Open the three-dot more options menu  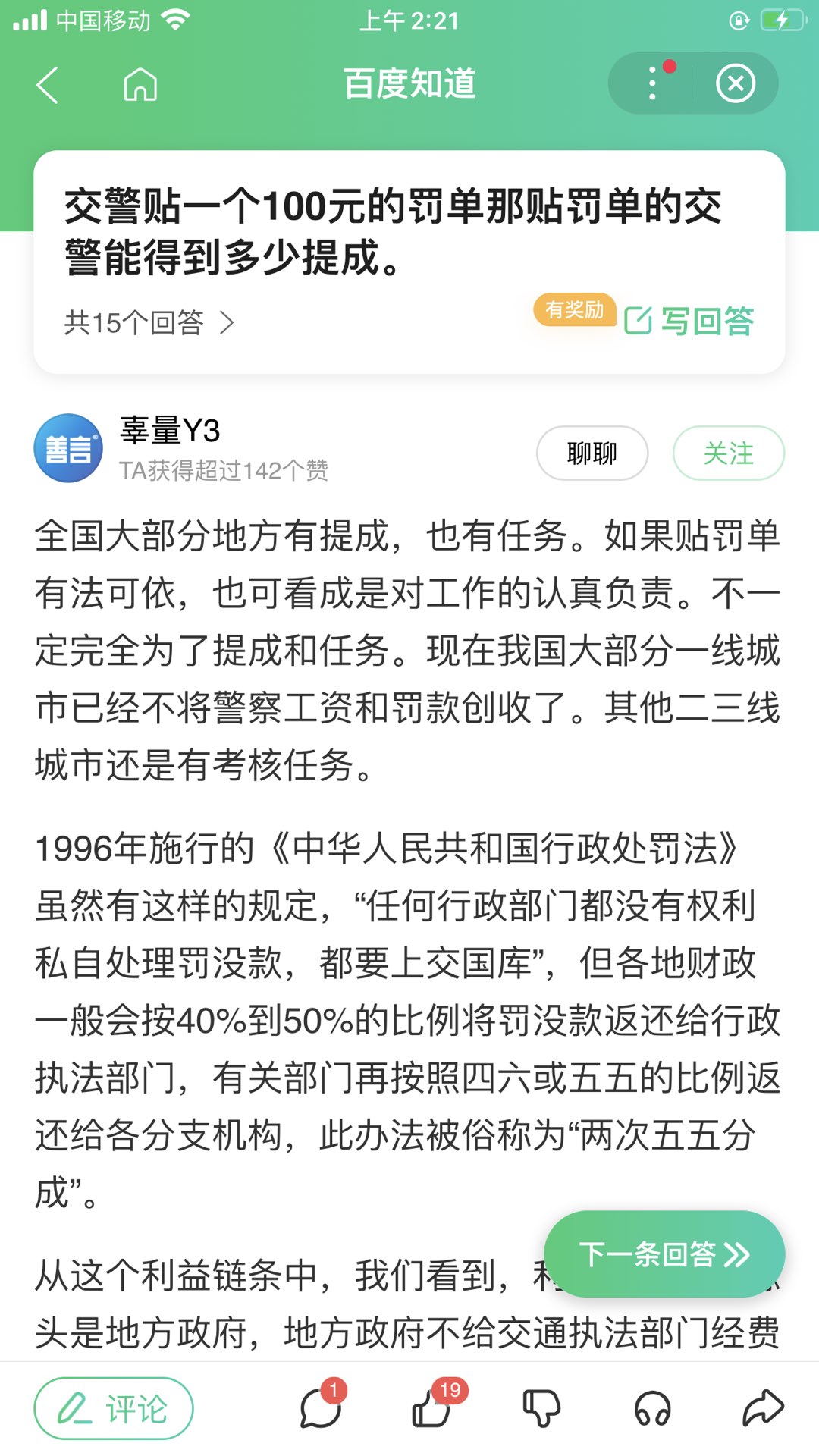pyautogui.click(x=652, y=83)
